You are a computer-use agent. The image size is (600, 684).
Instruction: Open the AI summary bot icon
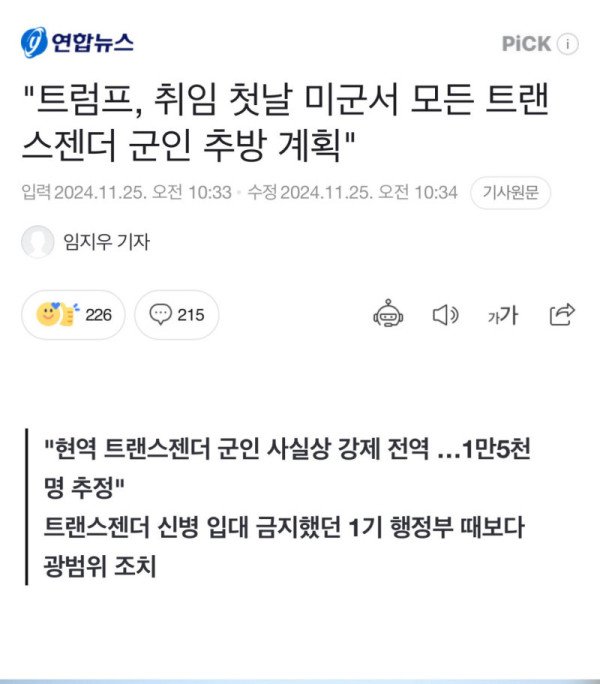pos(388,315)
